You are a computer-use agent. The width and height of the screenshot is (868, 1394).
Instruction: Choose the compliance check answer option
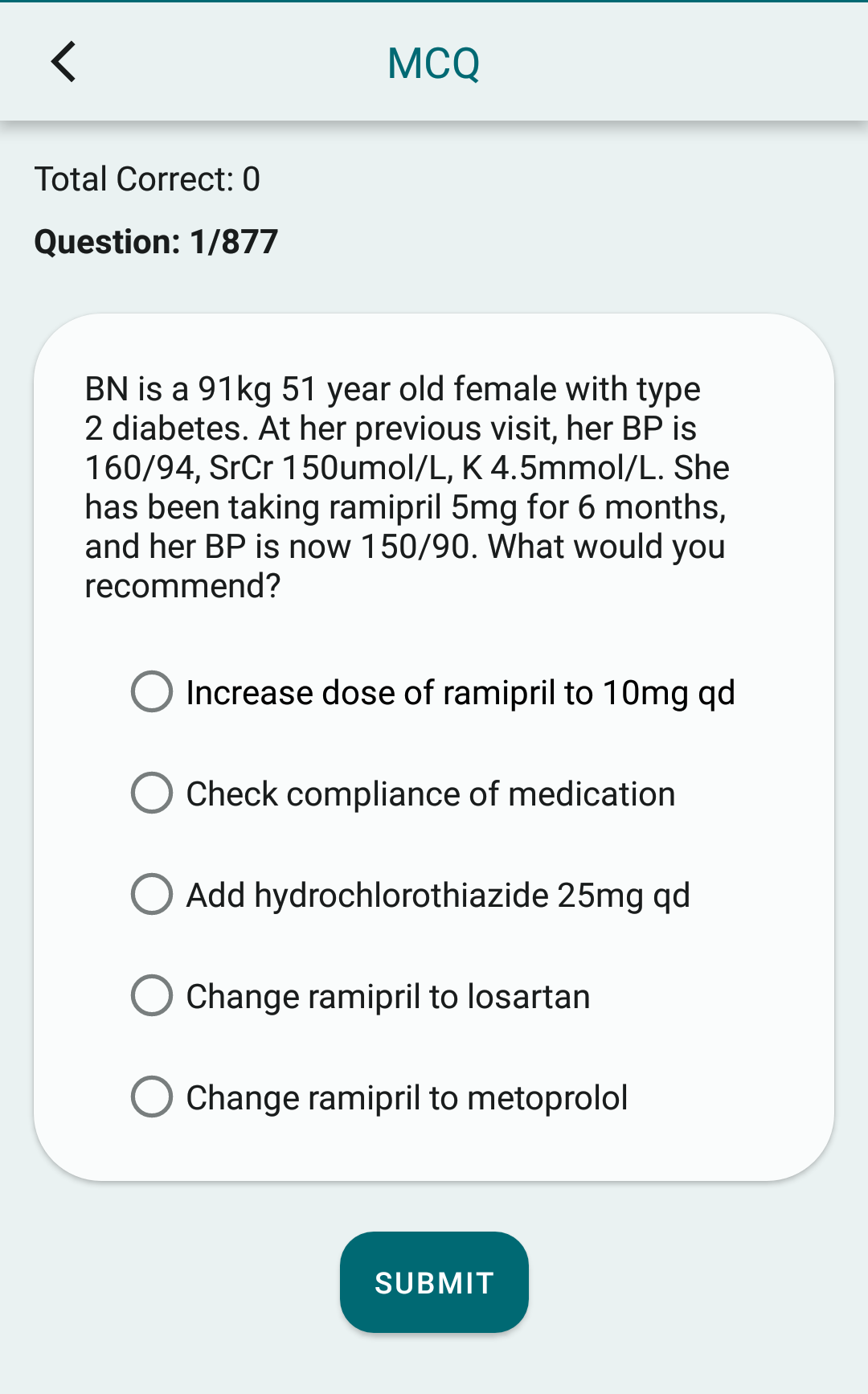click(x=430, y=793)
